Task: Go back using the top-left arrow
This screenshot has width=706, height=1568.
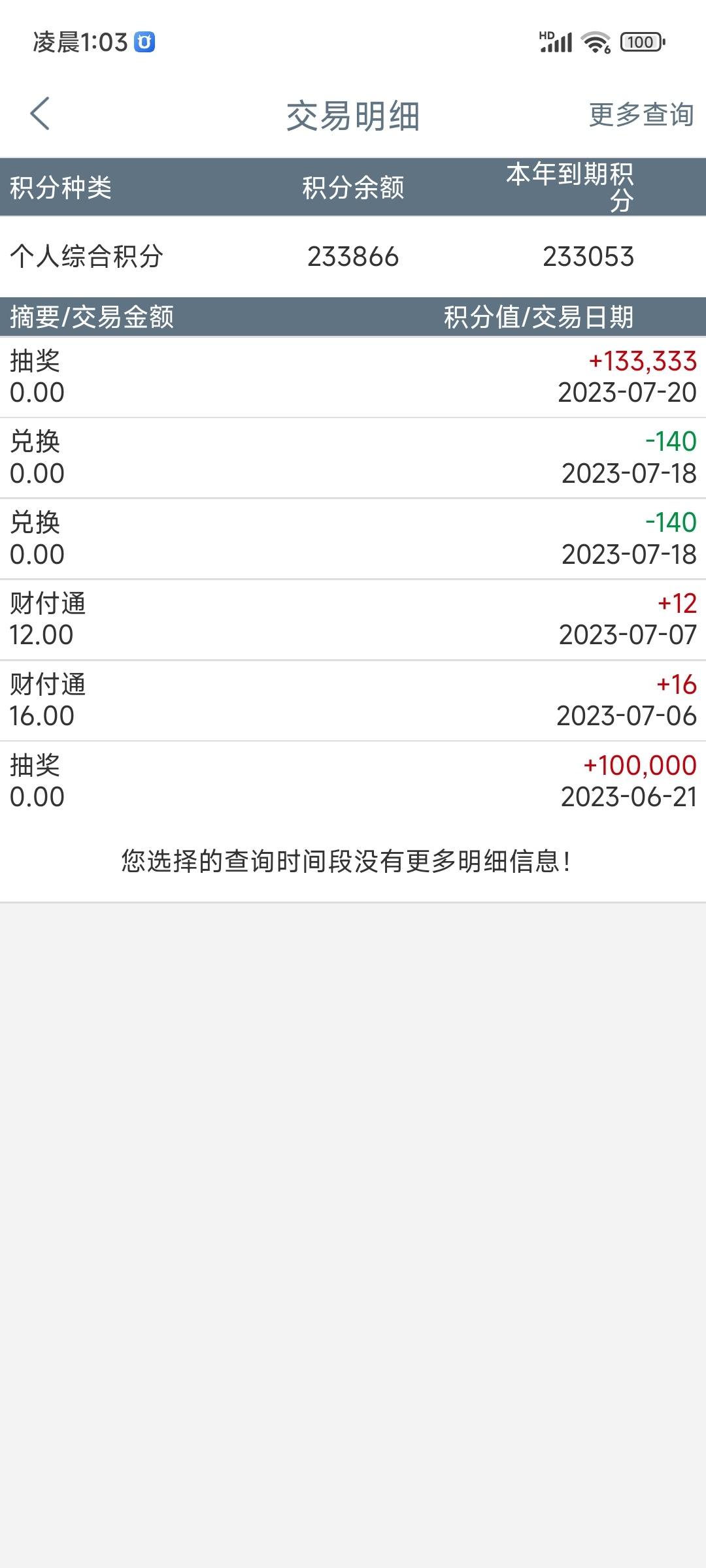Action: (40, 114)
